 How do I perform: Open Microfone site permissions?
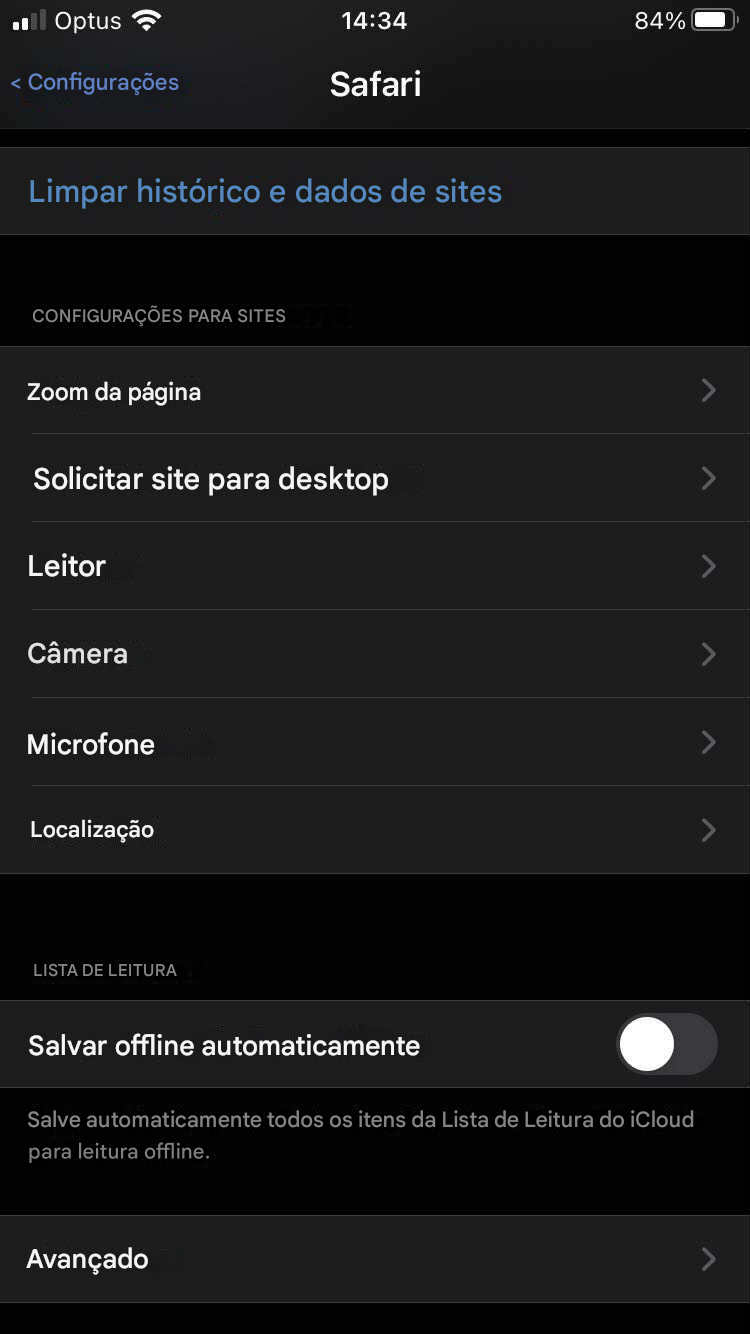pos(374,743)
